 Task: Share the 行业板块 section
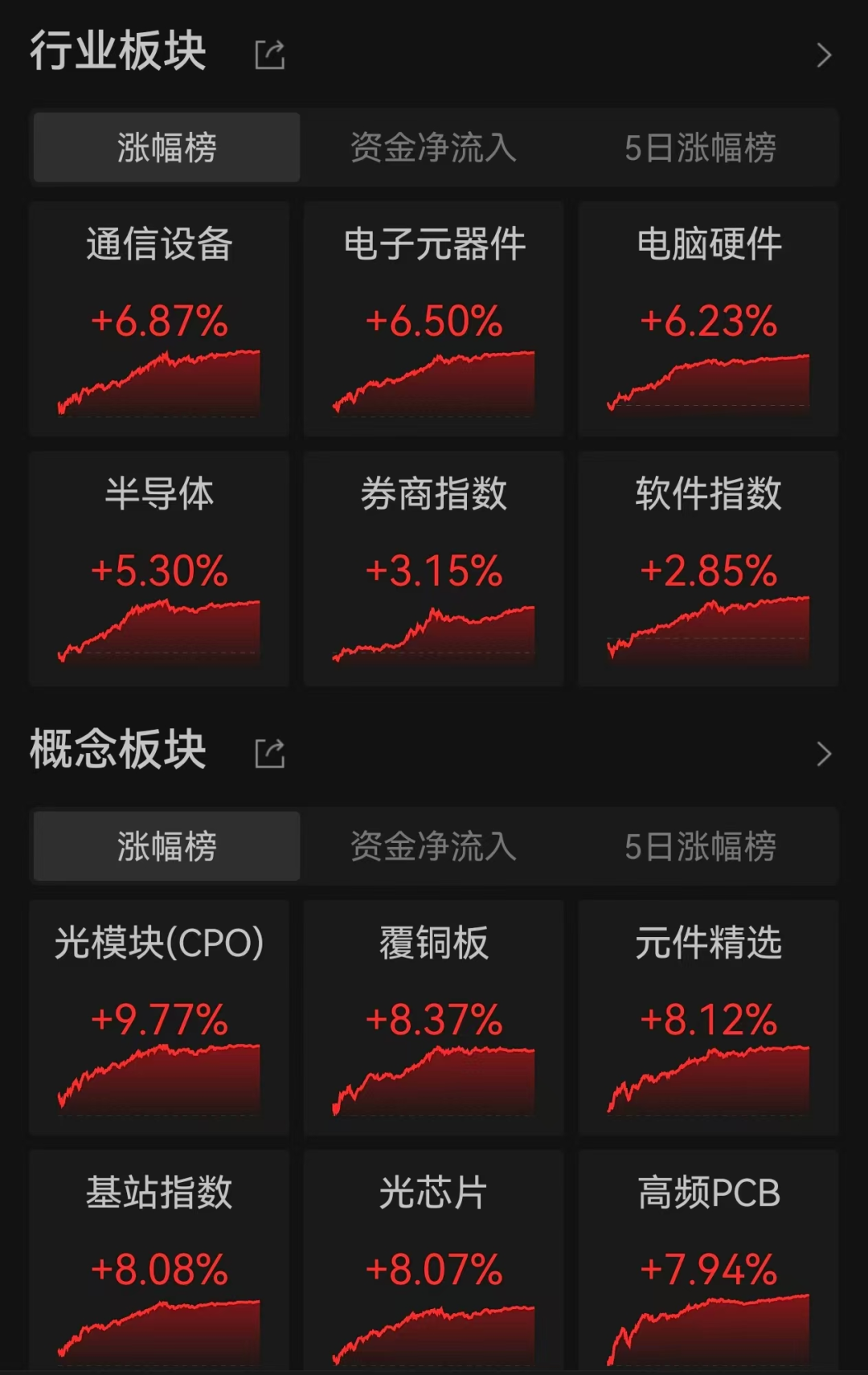270,55
